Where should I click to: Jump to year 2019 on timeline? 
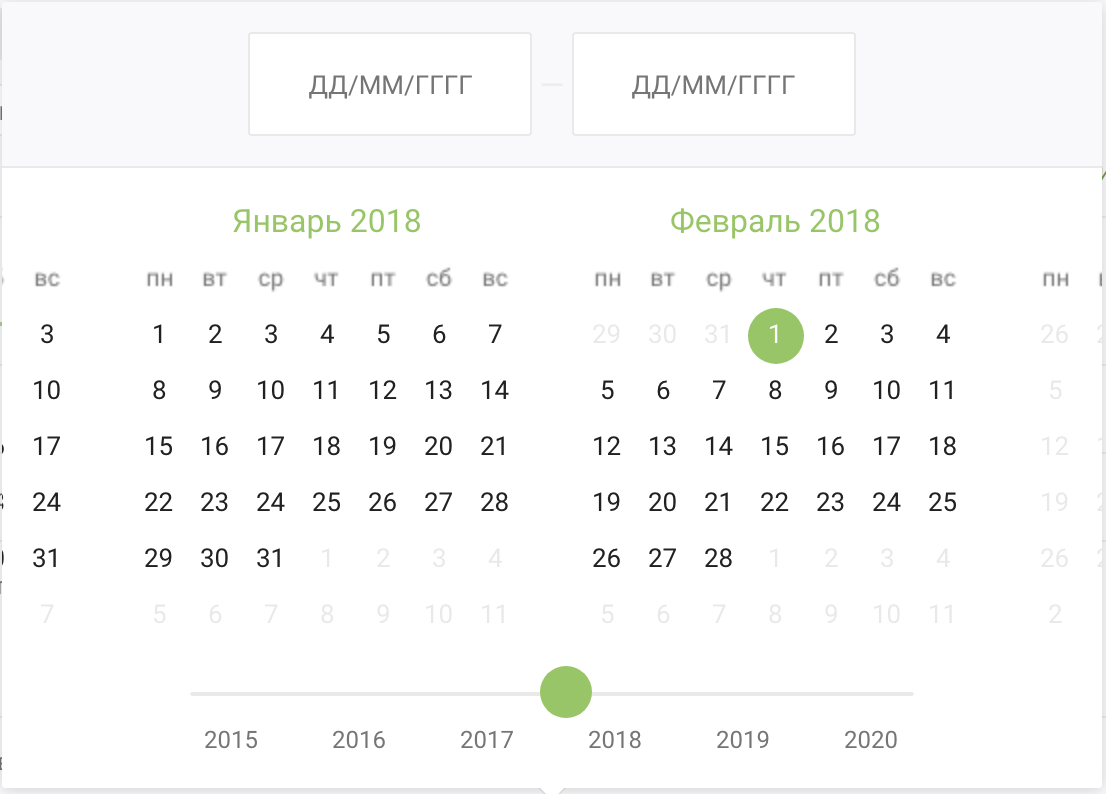click(743, 740)
